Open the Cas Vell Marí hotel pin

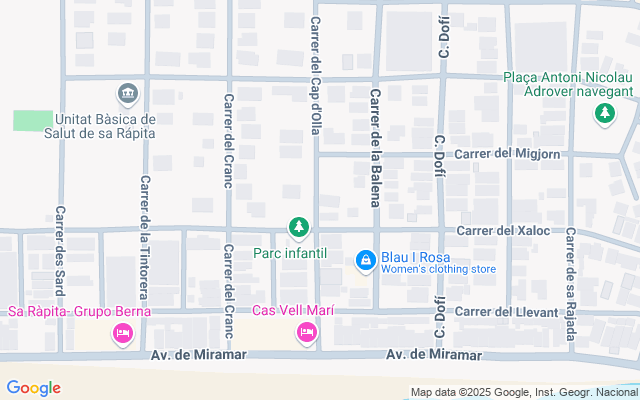[307, 332]
